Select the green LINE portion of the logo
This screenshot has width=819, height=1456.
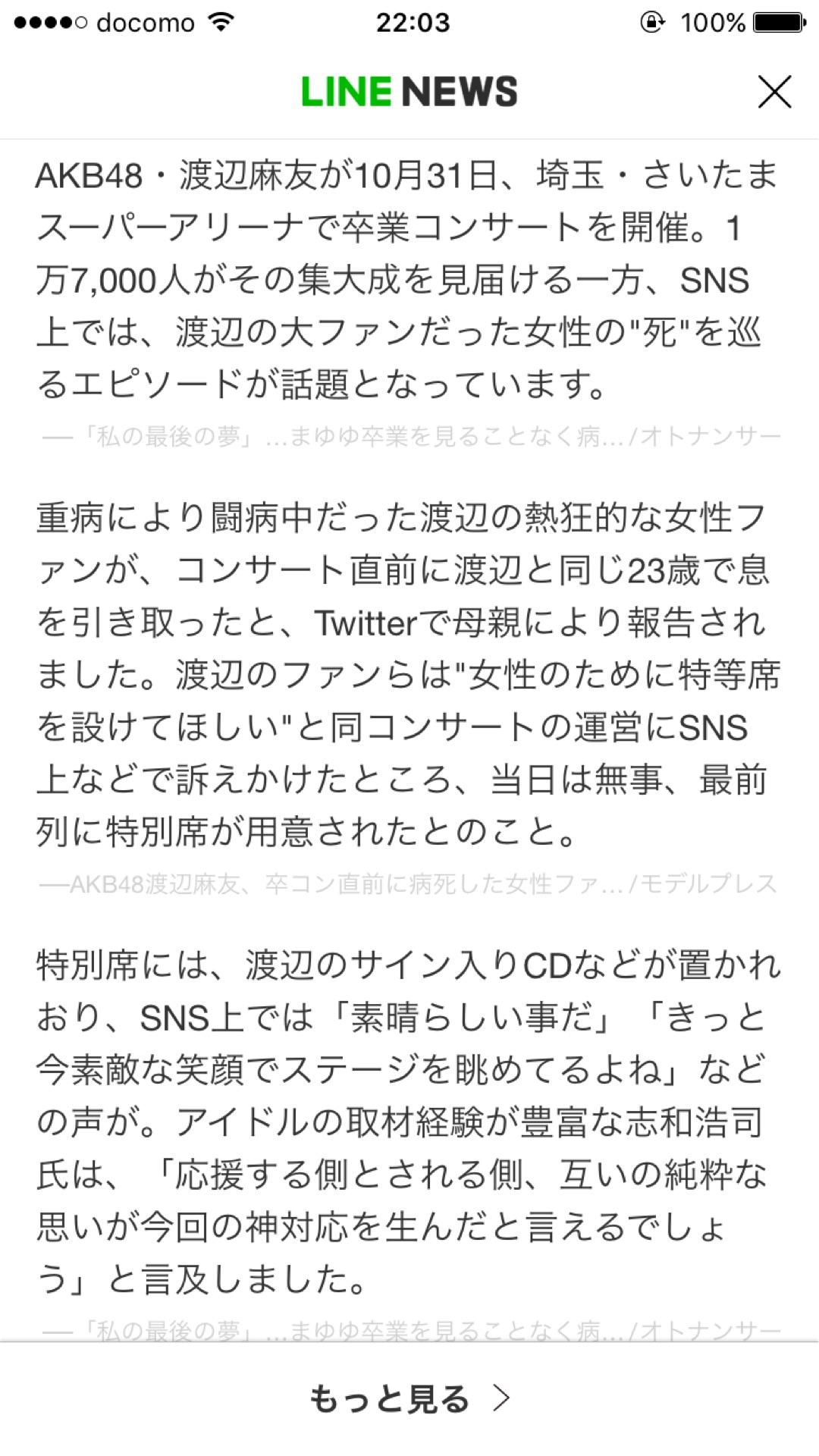(344, 93)
